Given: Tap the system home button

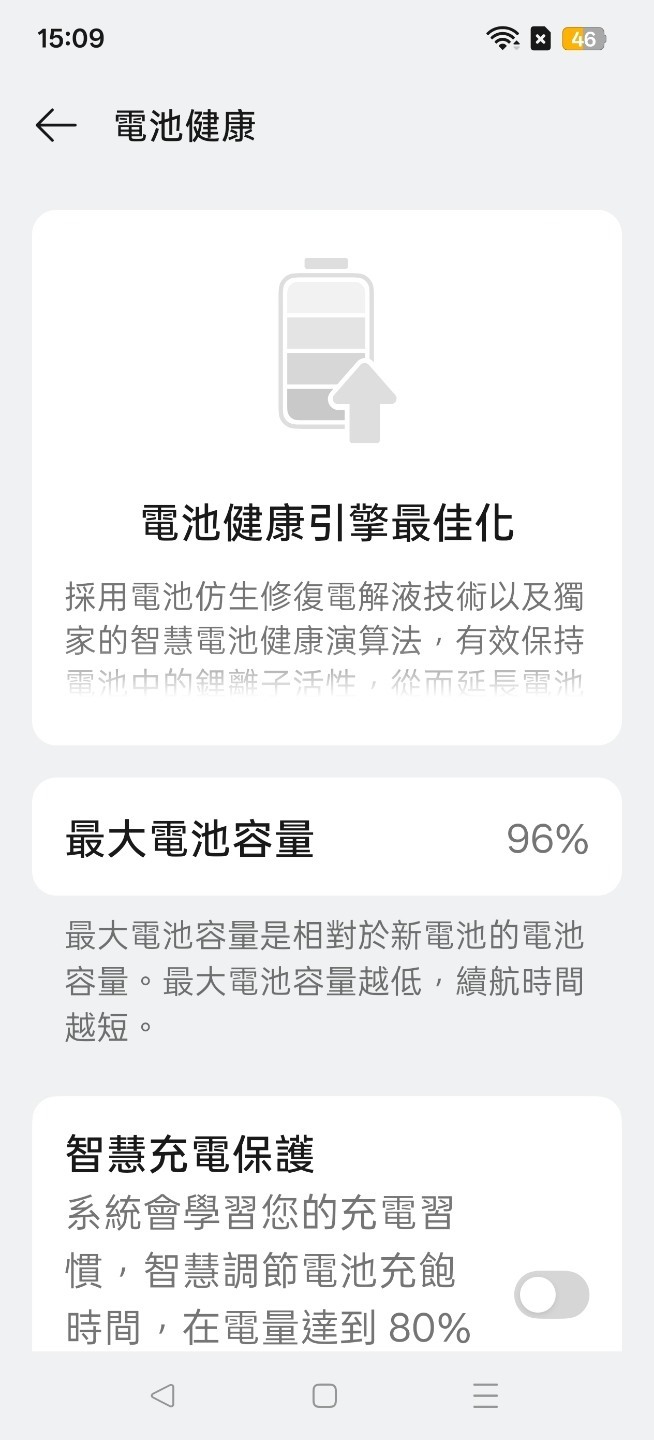Looking at the screenshot, I should (x=324, y=1396).
